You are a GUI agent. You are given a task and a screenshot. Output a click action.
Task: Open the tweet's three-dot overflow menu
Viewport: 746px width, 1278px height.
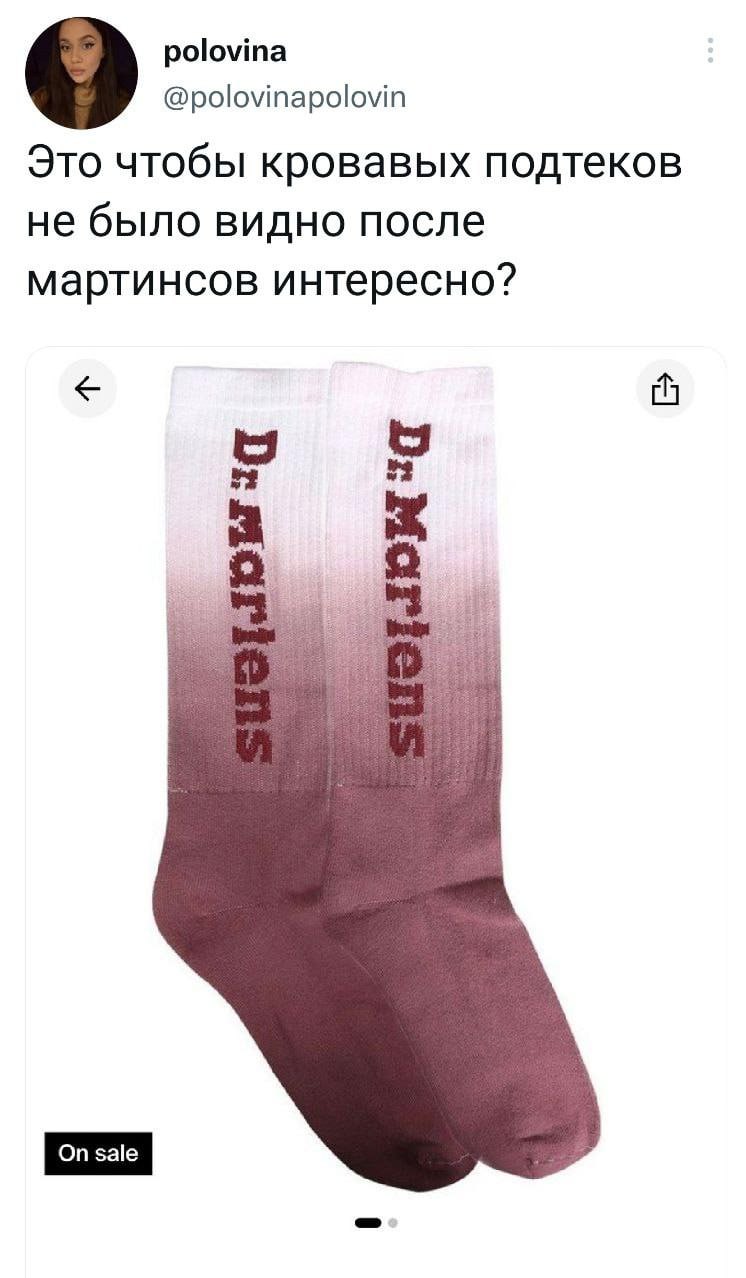(x=710, y=50)
